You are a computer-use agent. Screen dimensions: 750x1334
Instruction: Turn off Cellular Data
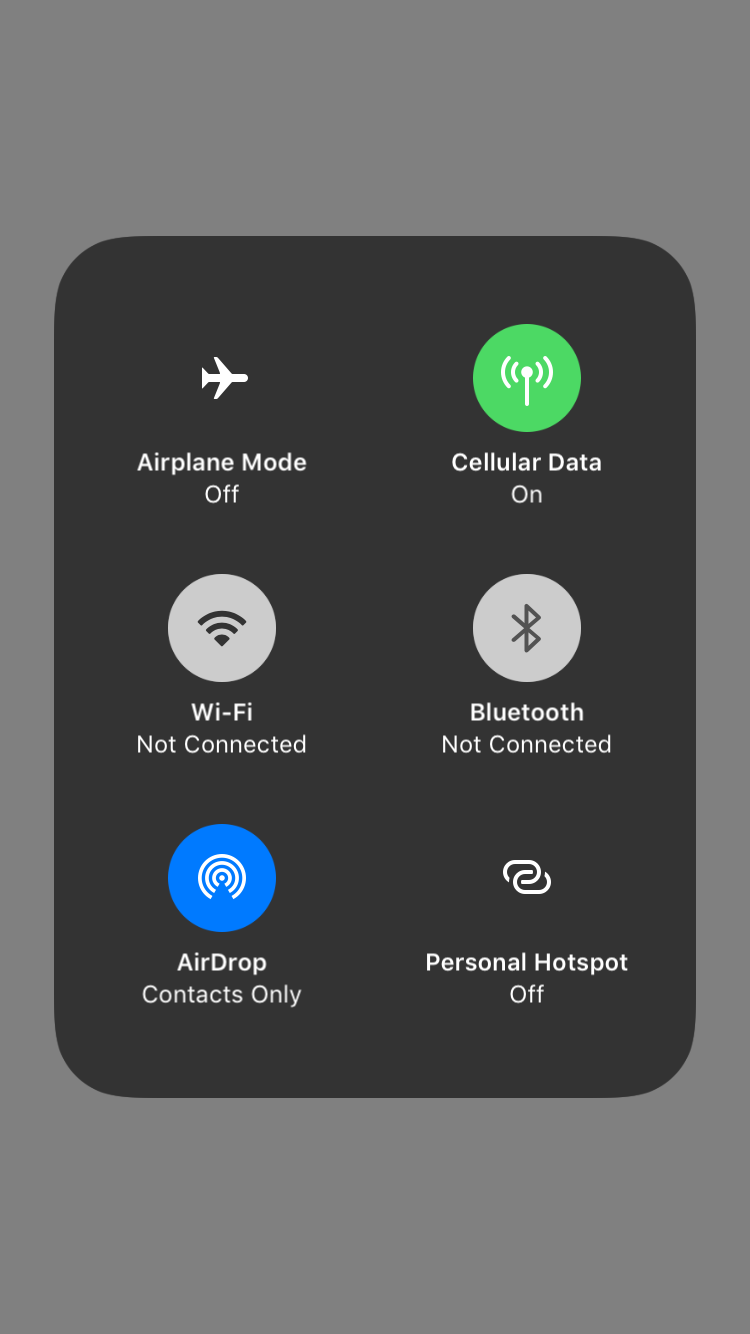coord(527,378)
